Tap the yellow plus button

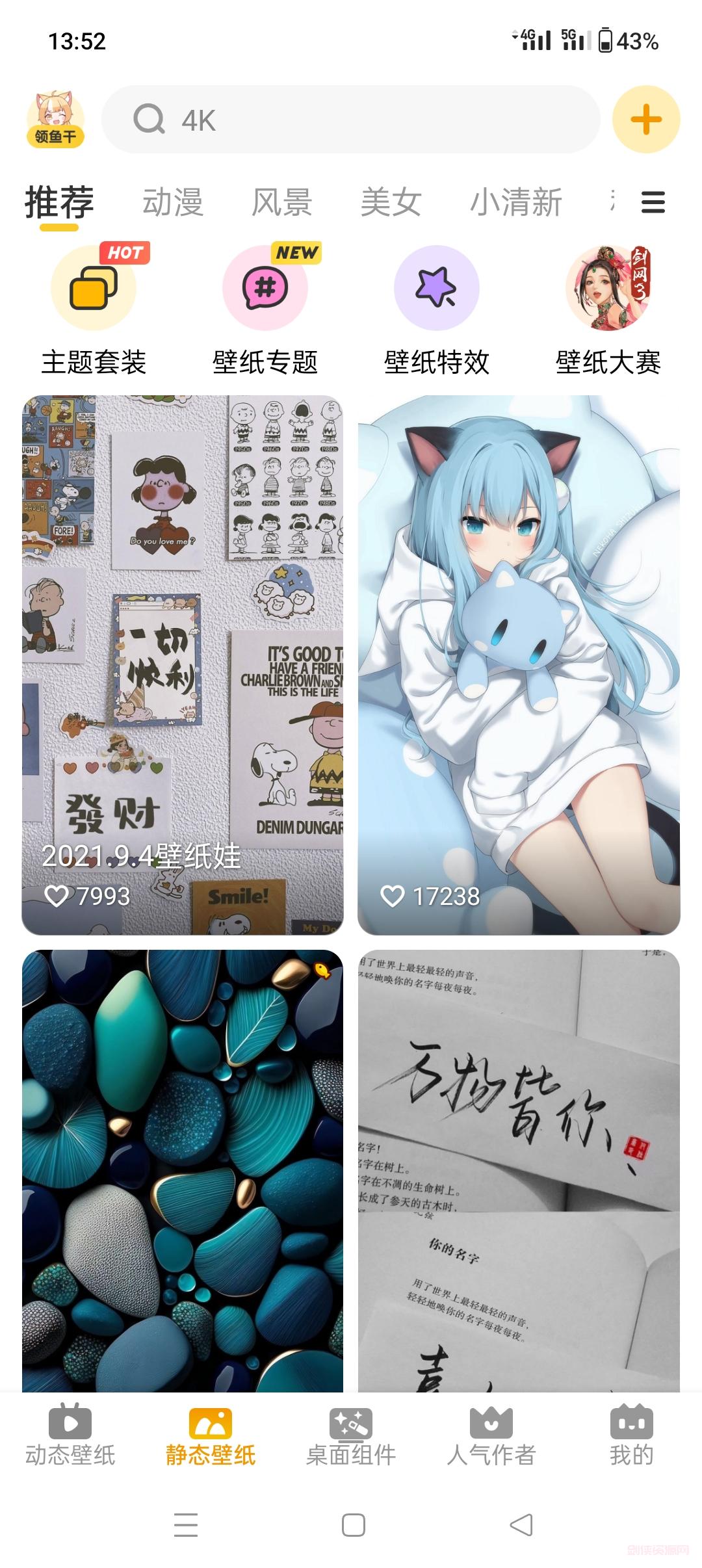(x=646, y=120)
